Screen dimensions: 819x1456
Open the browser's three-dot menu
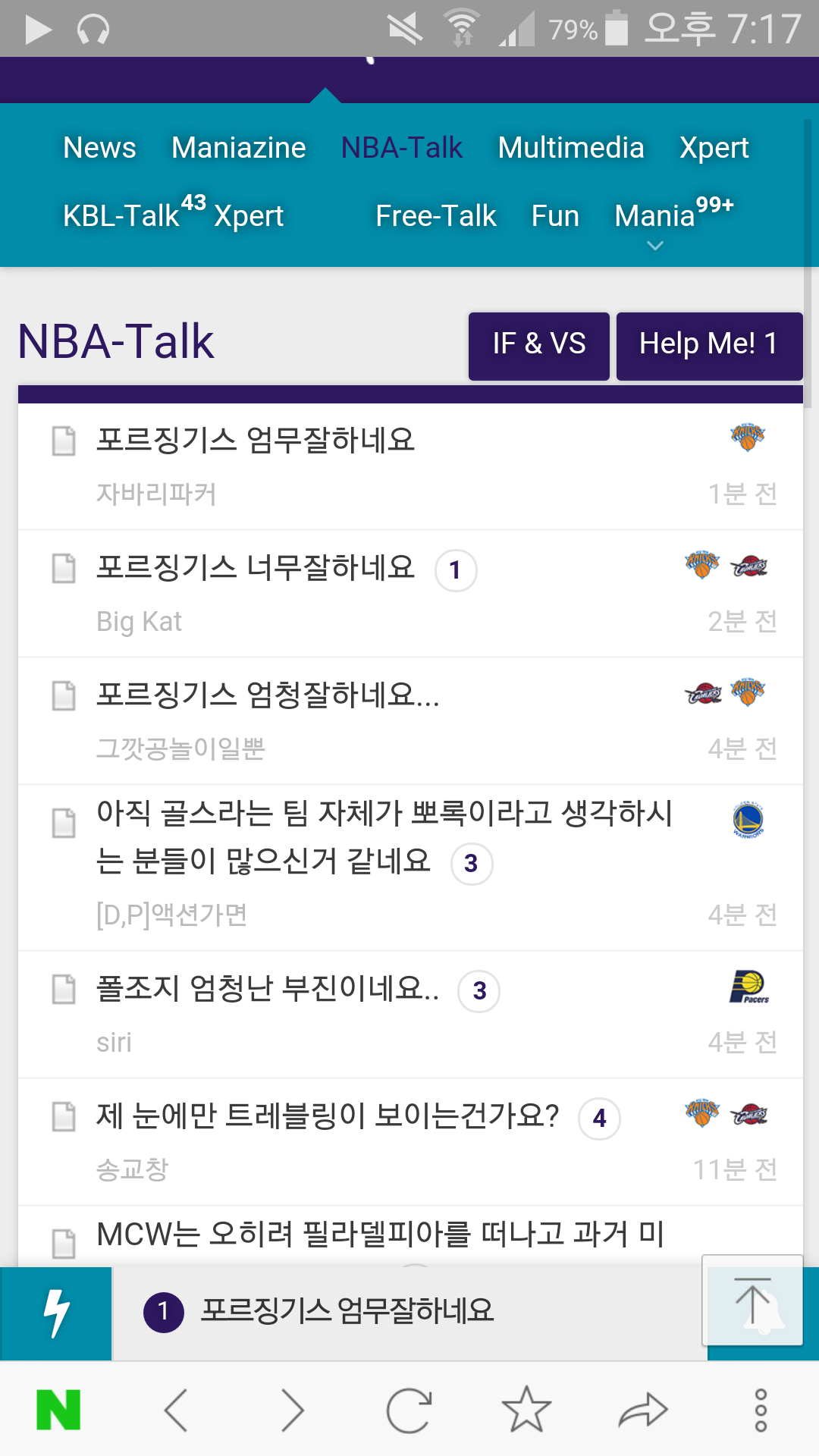761,1410
